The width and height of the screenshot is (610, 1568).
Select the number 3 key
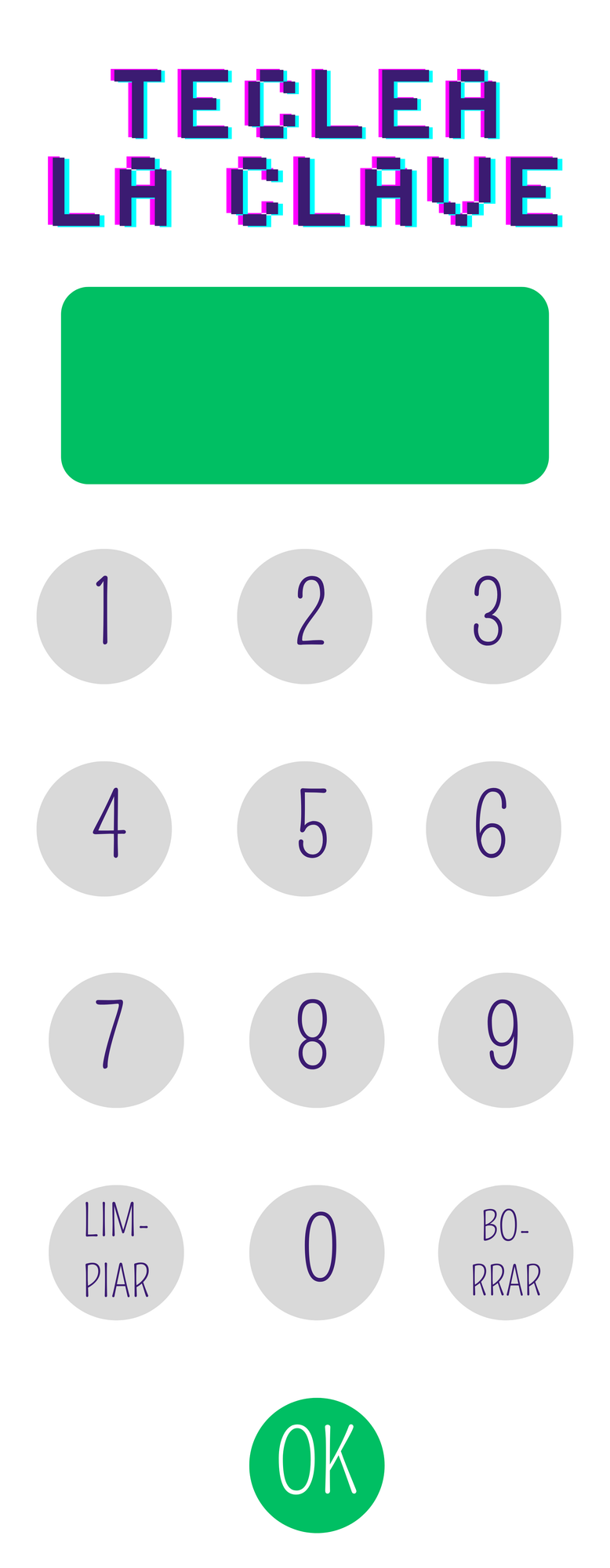point(494,616)
